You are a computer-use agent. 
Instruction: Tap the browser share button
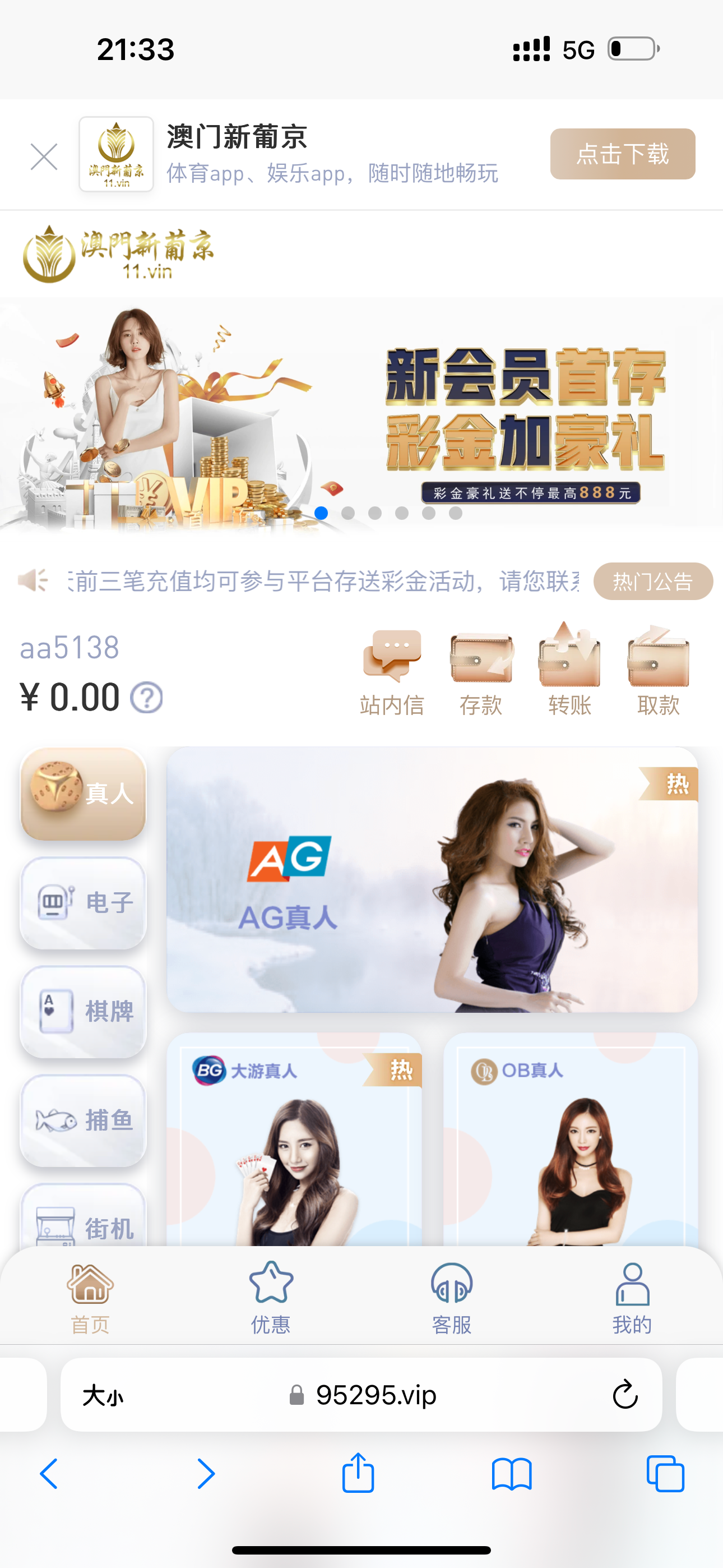tap(358, 1474)
